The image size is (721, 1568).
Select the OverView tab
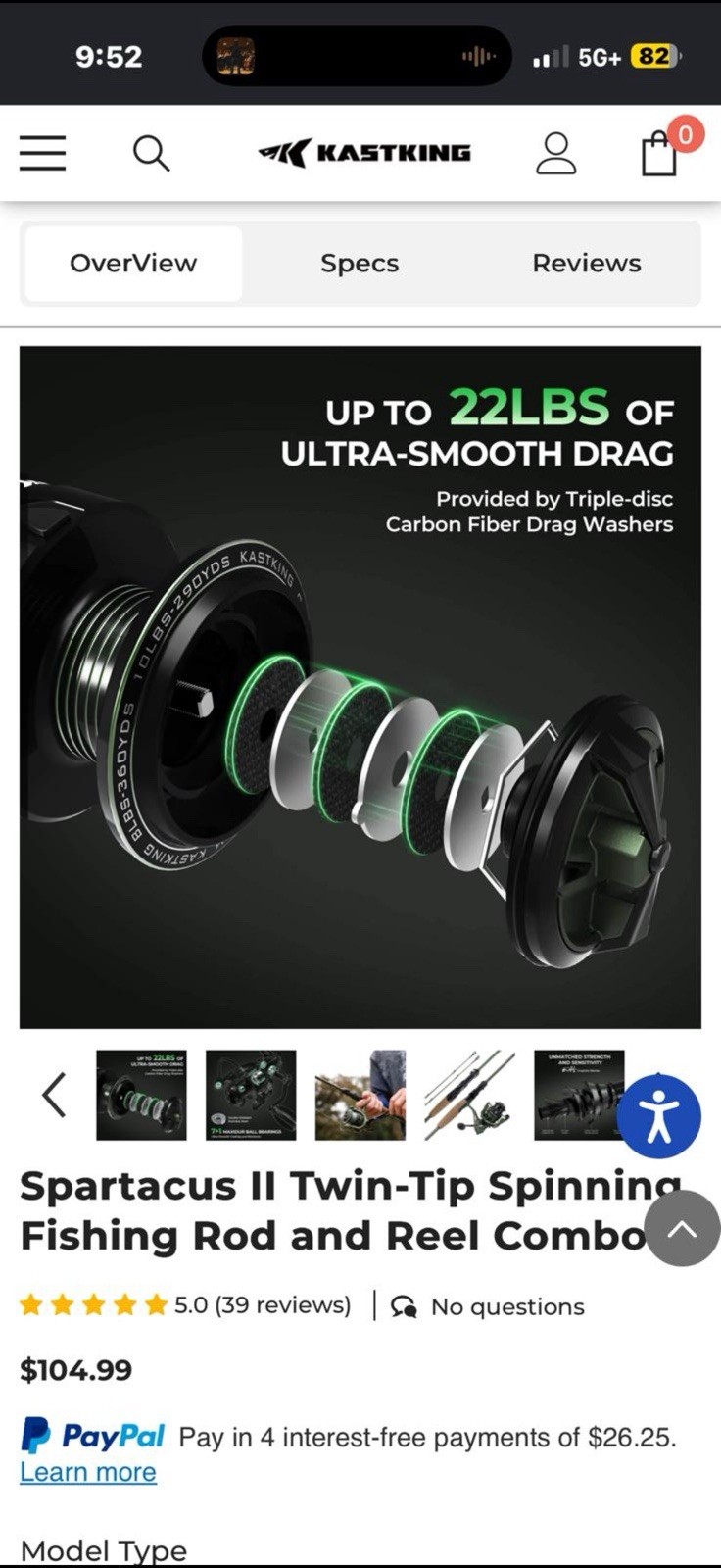[x=133, y=263]
